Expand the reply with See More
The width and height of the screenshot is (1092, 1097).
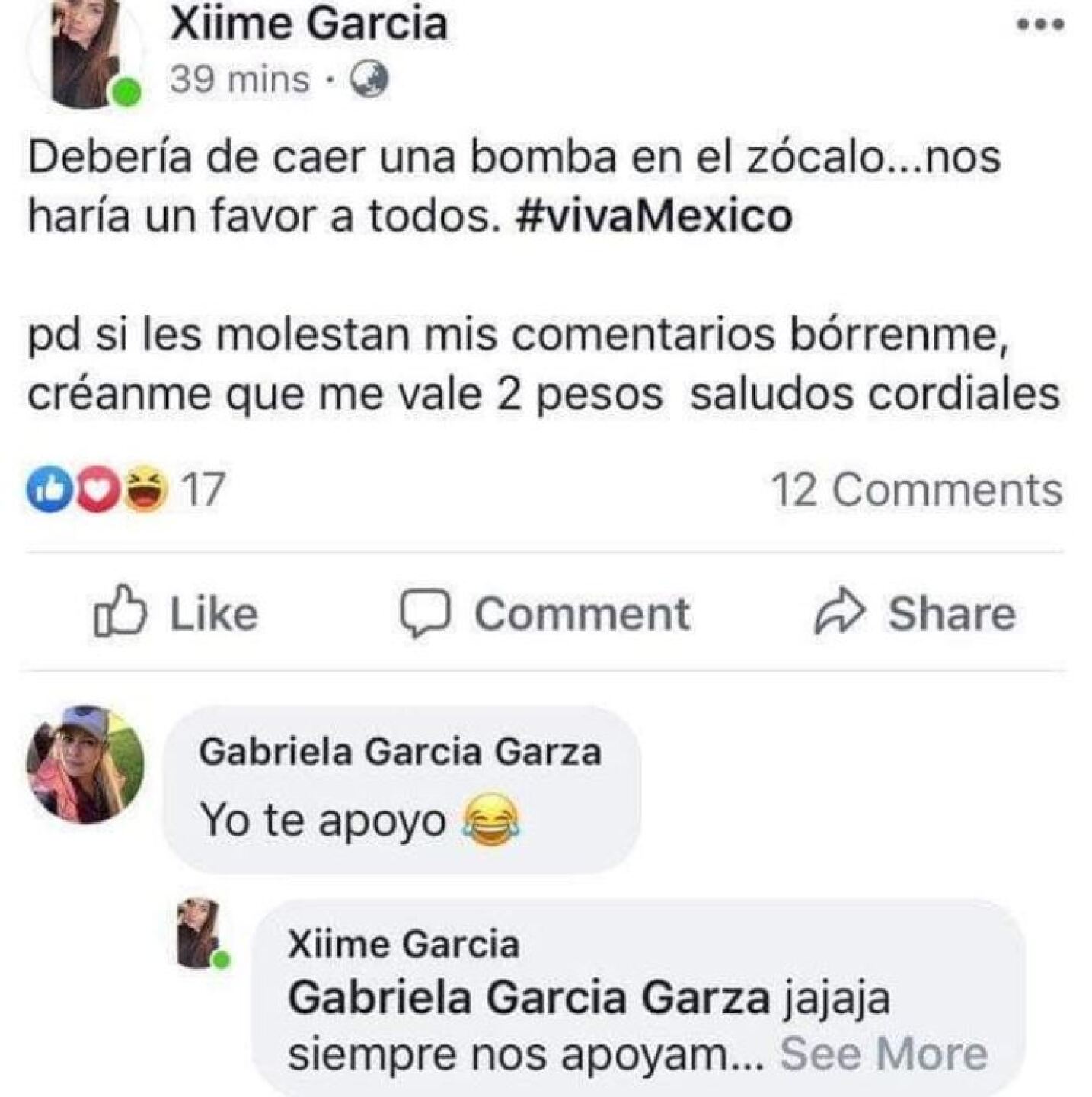click(x=883, y=1055)
